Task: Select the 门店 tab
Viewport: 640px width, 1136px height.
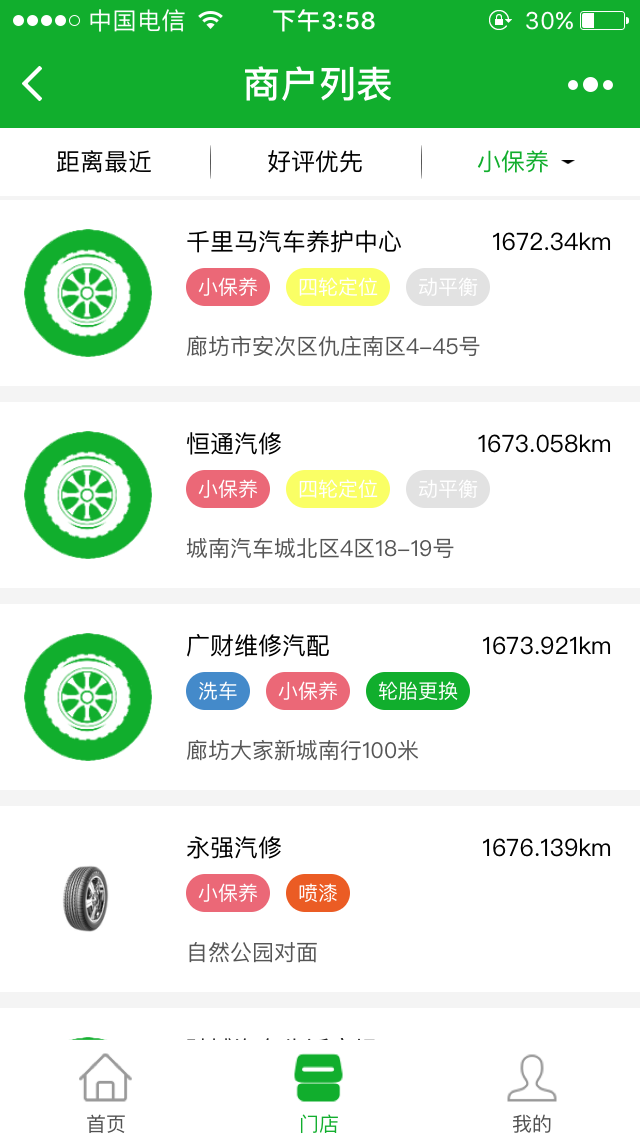Action: [x=319, y=1093]
